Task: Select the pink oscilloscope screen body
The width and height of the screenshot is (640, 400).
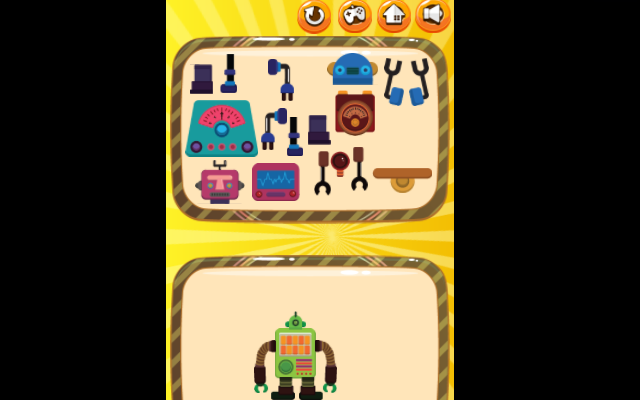Action: (x=275, y=182)
